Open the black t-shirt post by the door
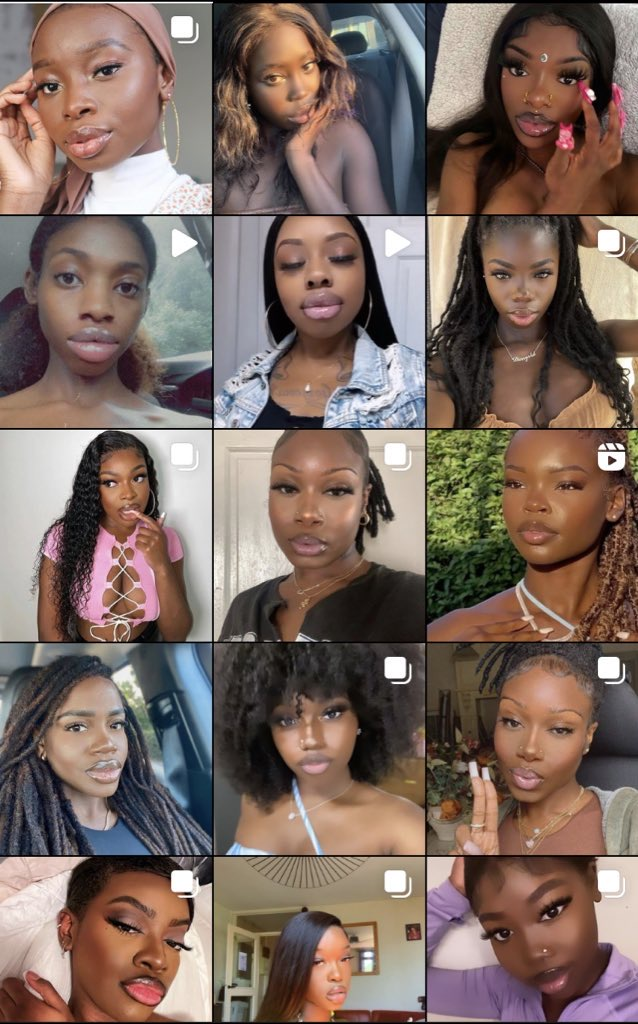 319,535
